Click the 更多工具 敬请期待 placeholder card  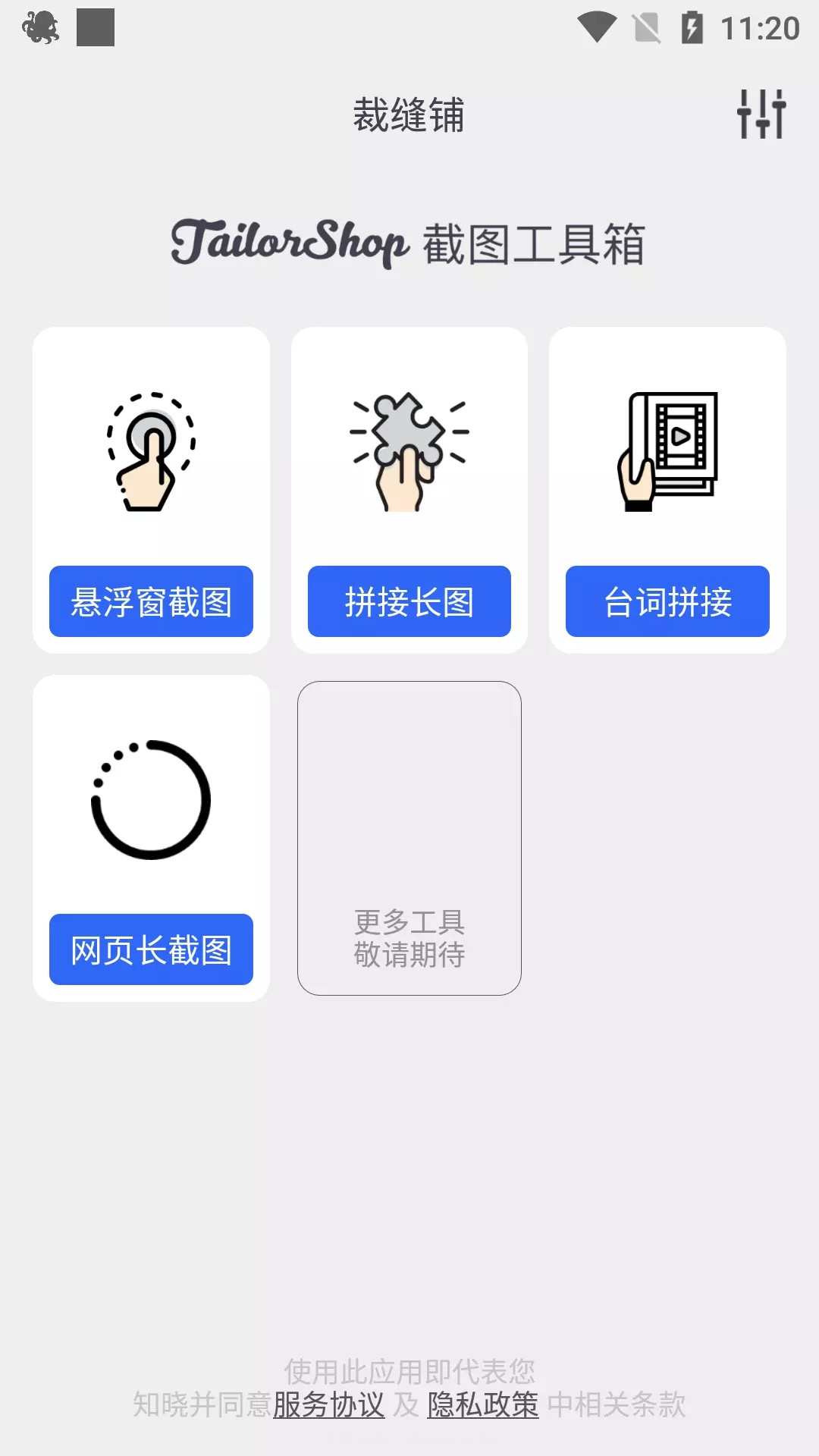point(409,836)
